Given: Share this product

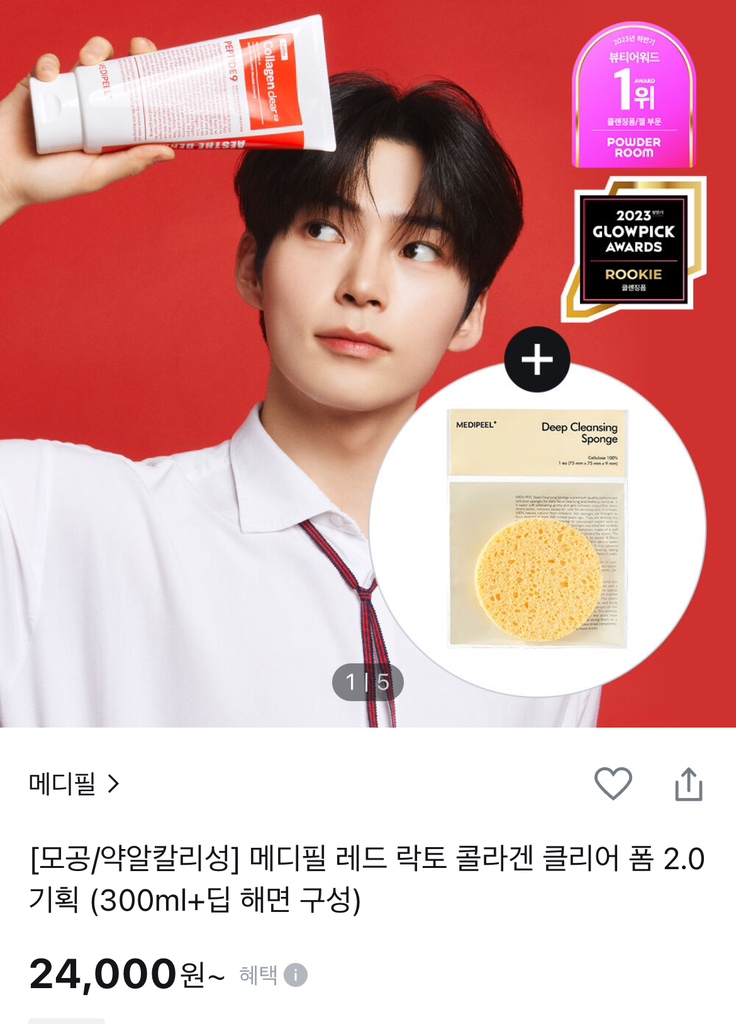Looking at the screenshot, I should tap(689, 784).
